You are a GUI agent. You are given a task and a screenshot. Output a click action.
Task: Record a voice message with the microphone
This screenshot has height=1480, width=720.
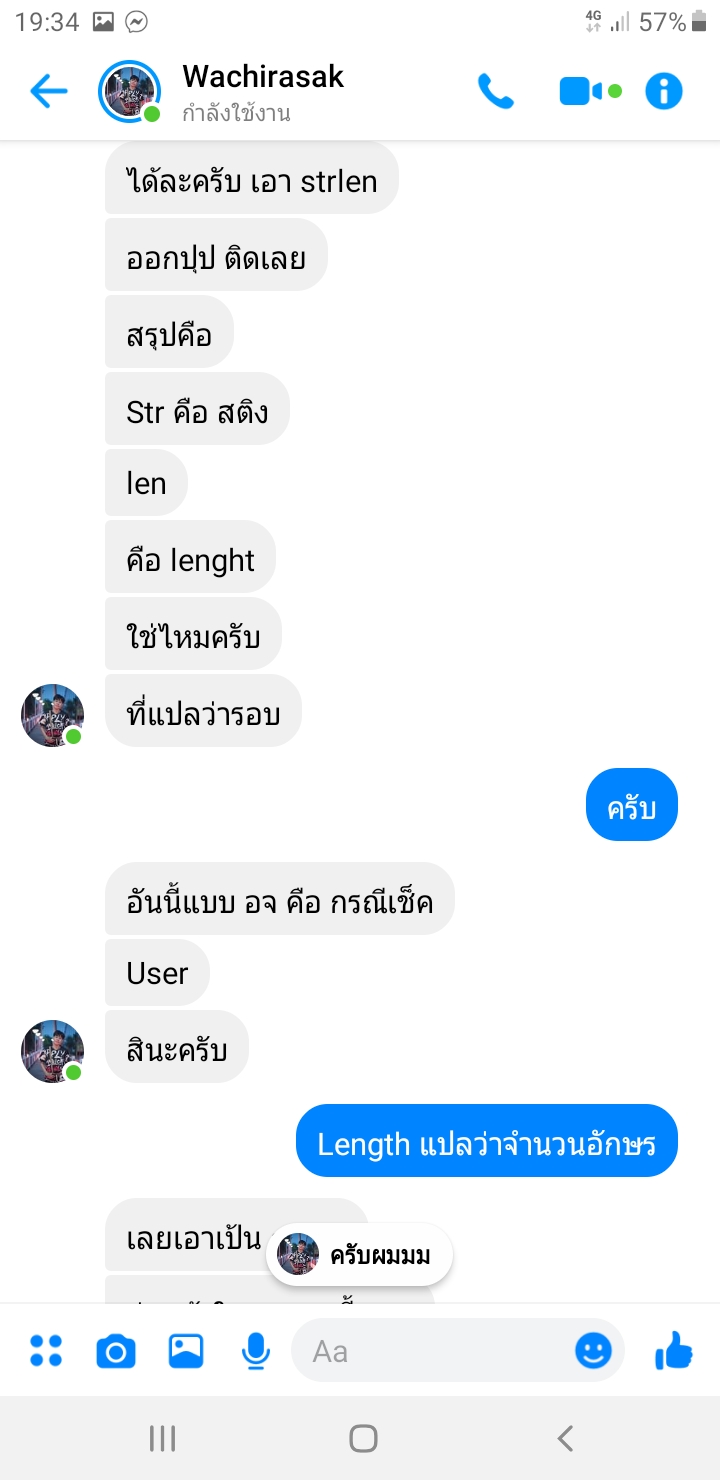256,1351
